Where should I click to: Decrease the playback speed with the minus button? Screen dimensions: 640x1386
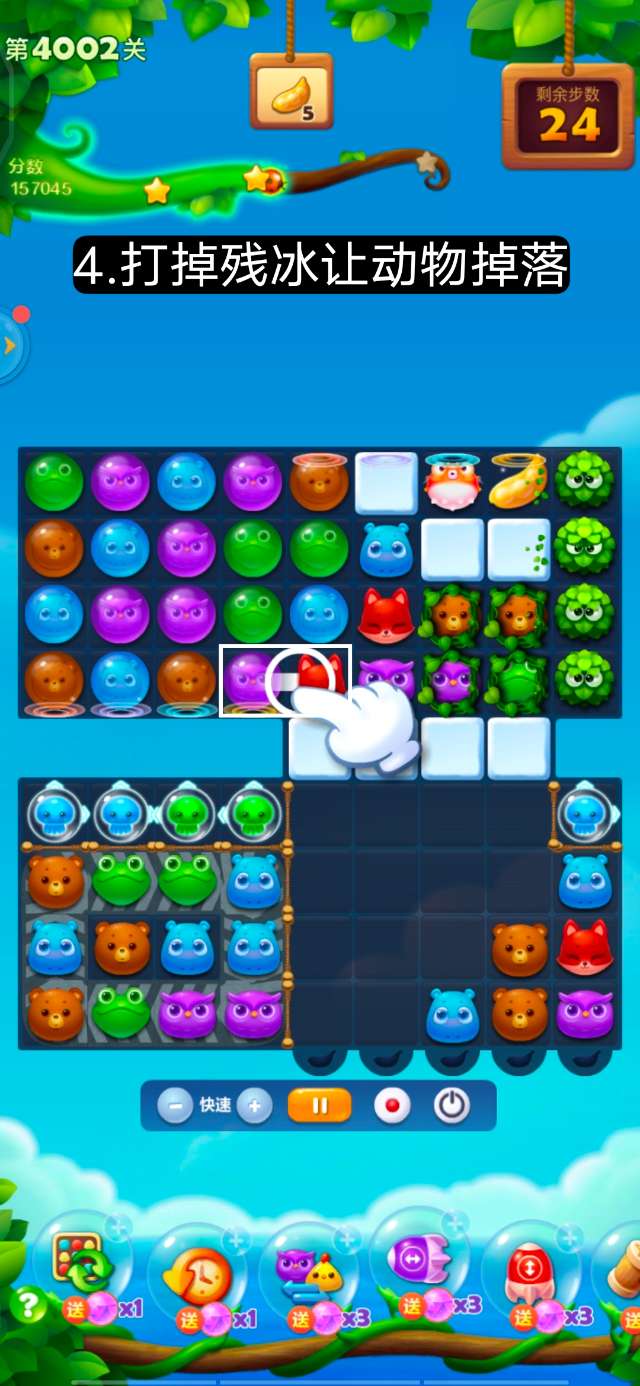[175, 1106]
